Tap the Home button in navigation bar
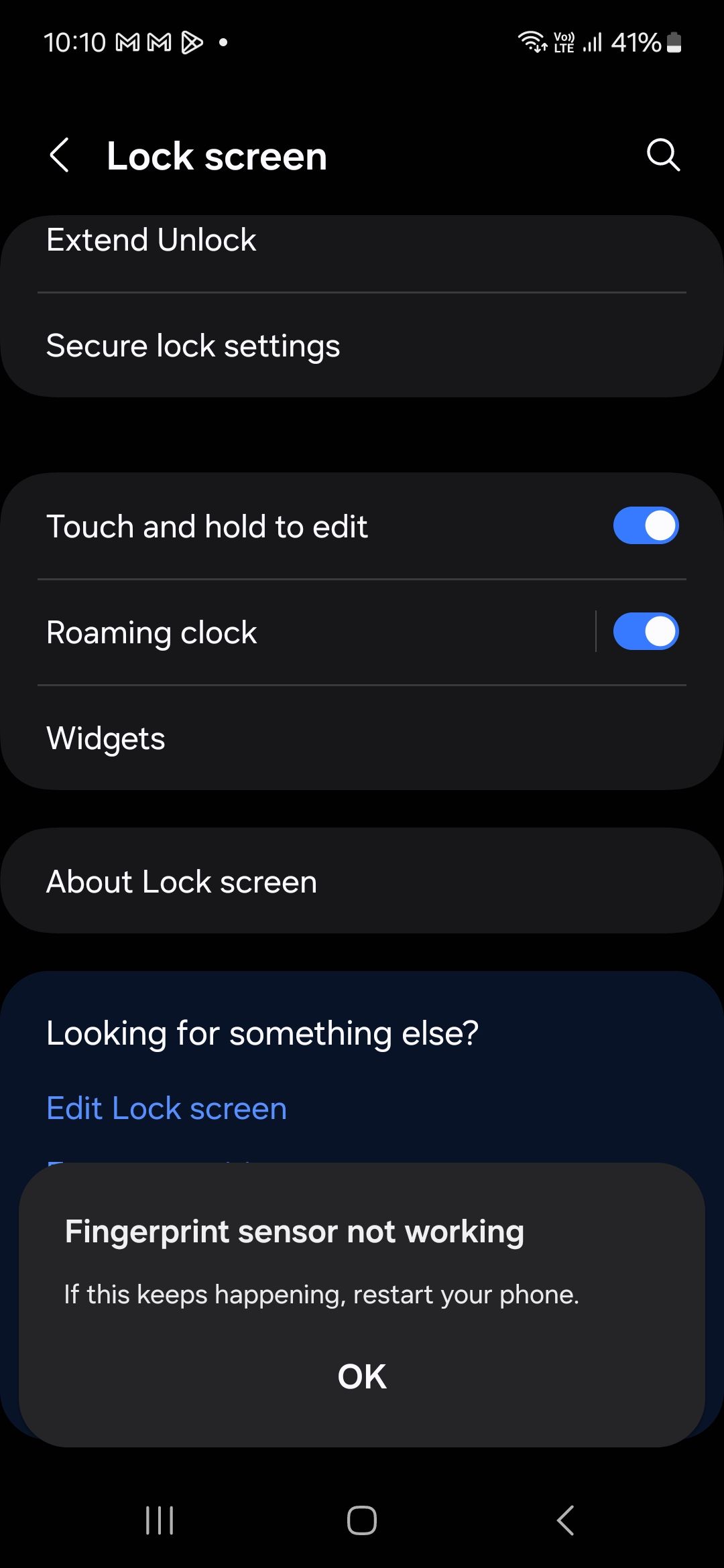724x1568 pixels. [361, 1520]
